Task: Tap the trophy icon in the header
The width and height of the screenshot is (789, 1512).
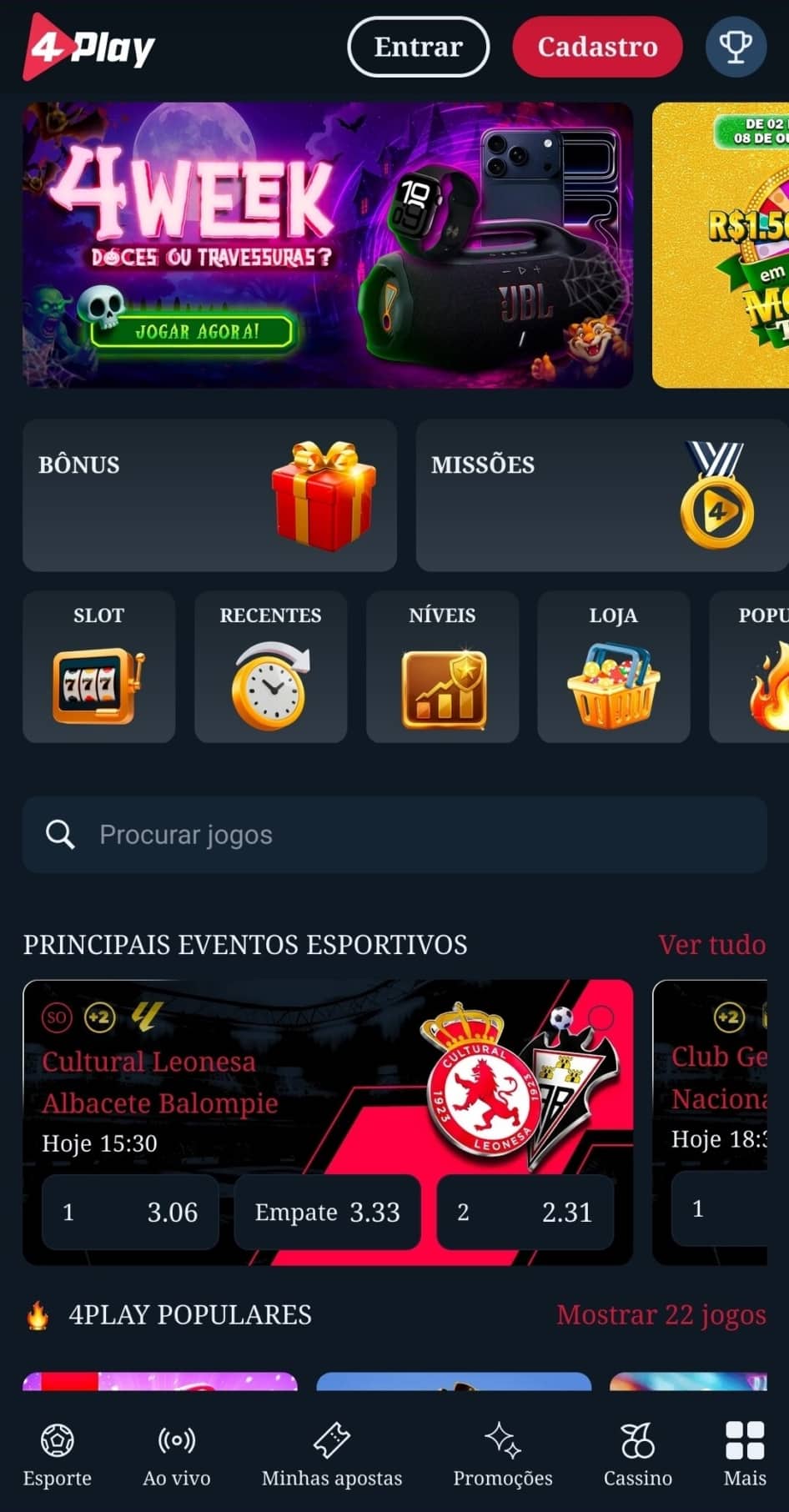Action: 735,47
